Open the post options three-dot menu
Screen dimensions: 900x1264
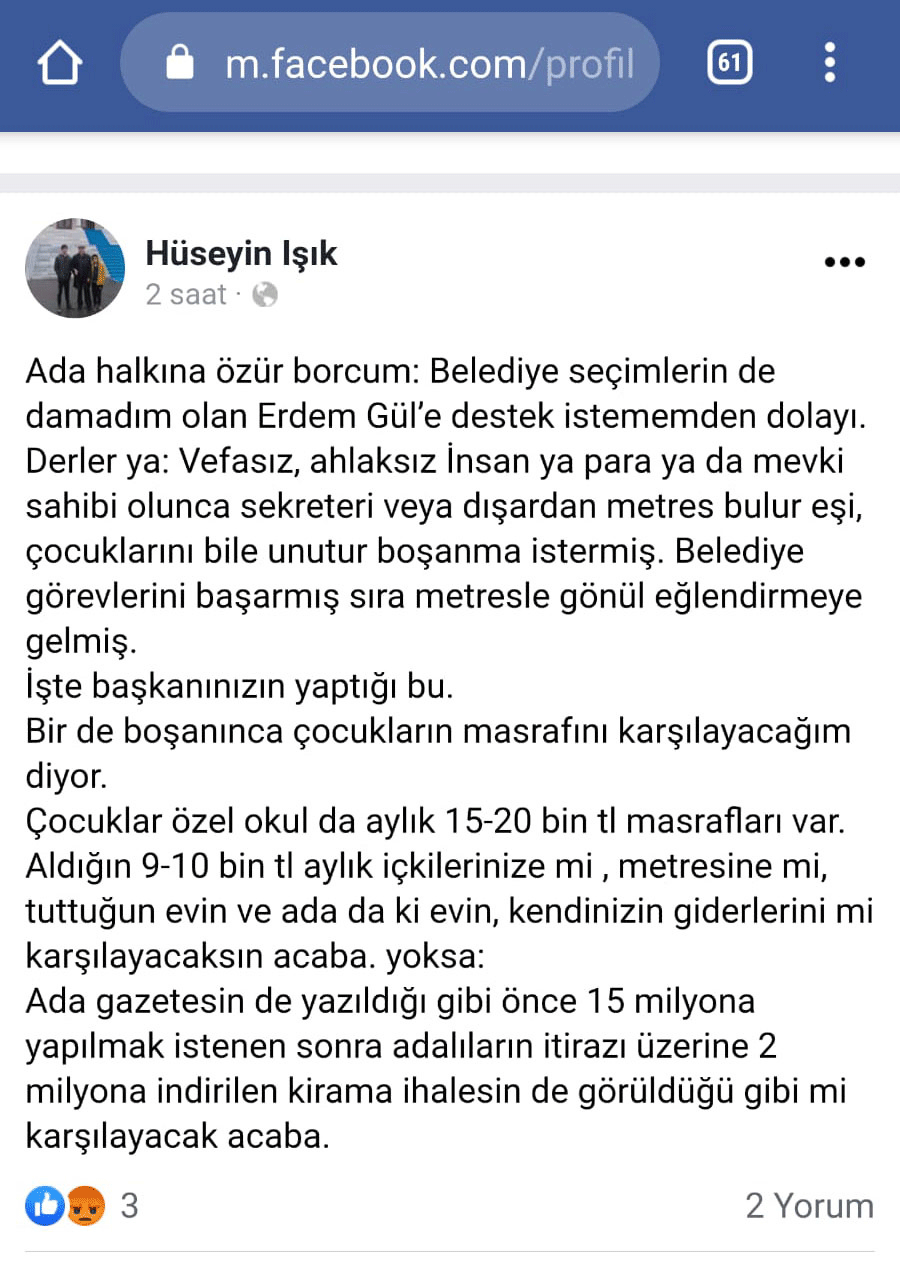(x=844, y=263)
